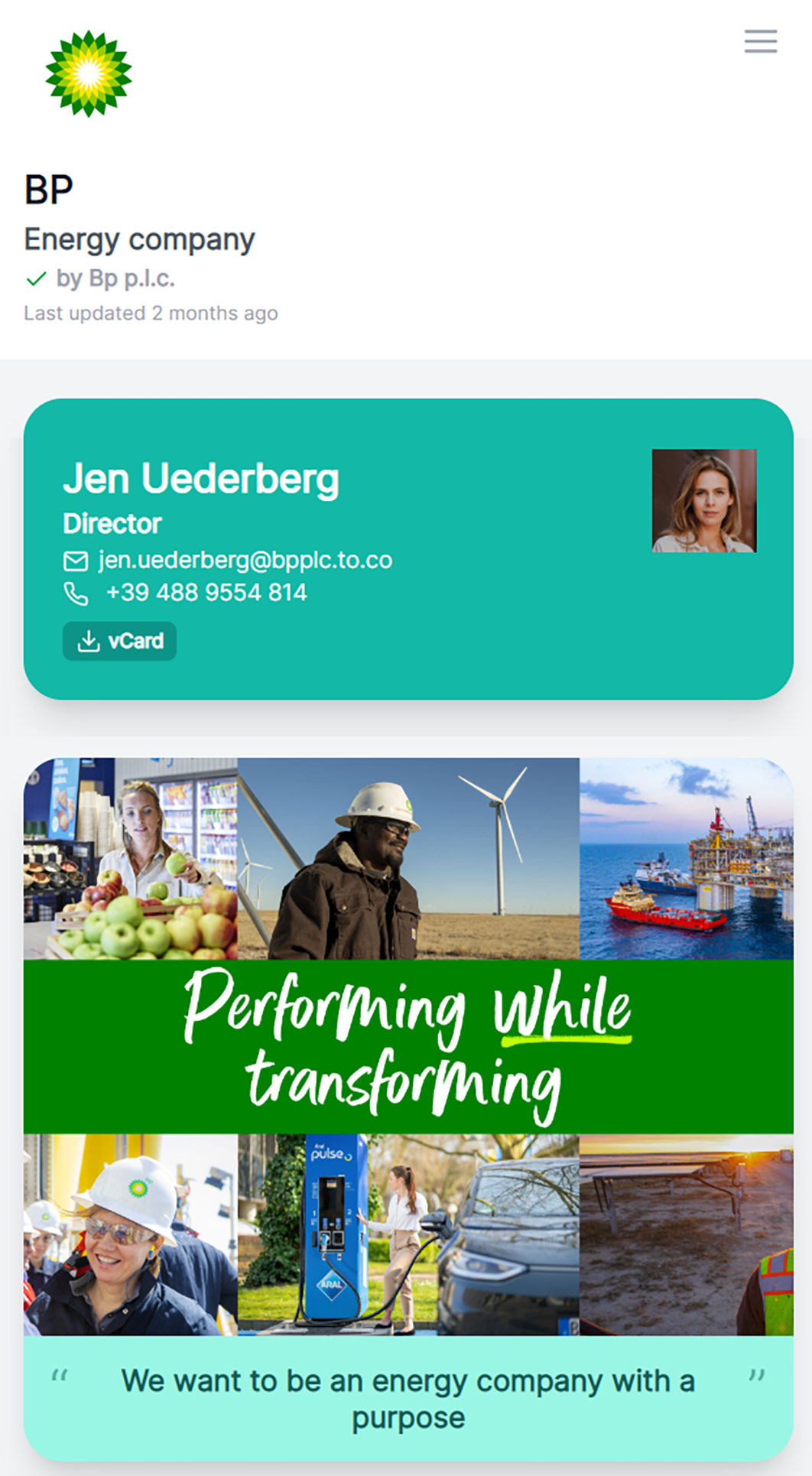Call the number +39 488 9554 814
Image resolution: width=812 pixels, height=1476 pixels.
coord(206,593)
